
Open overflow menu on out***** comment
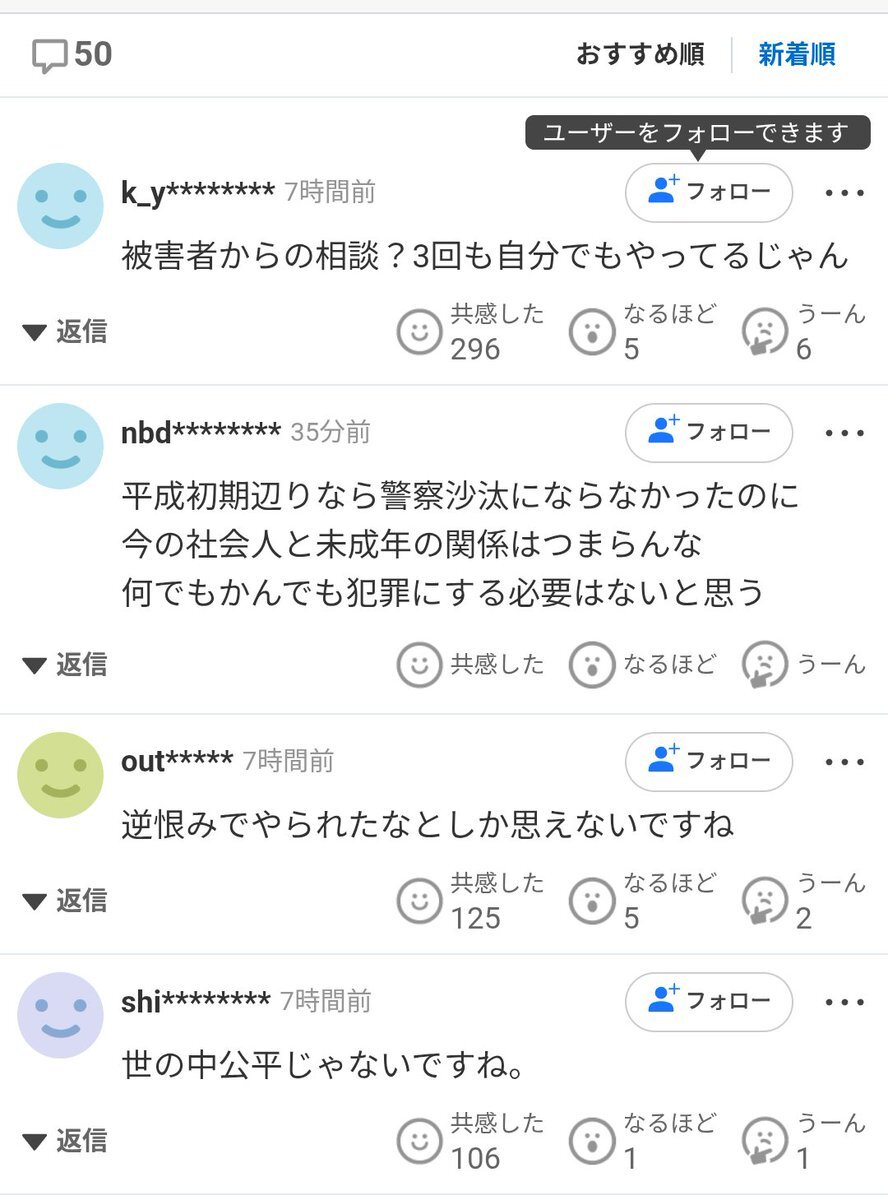click(844, 761)
